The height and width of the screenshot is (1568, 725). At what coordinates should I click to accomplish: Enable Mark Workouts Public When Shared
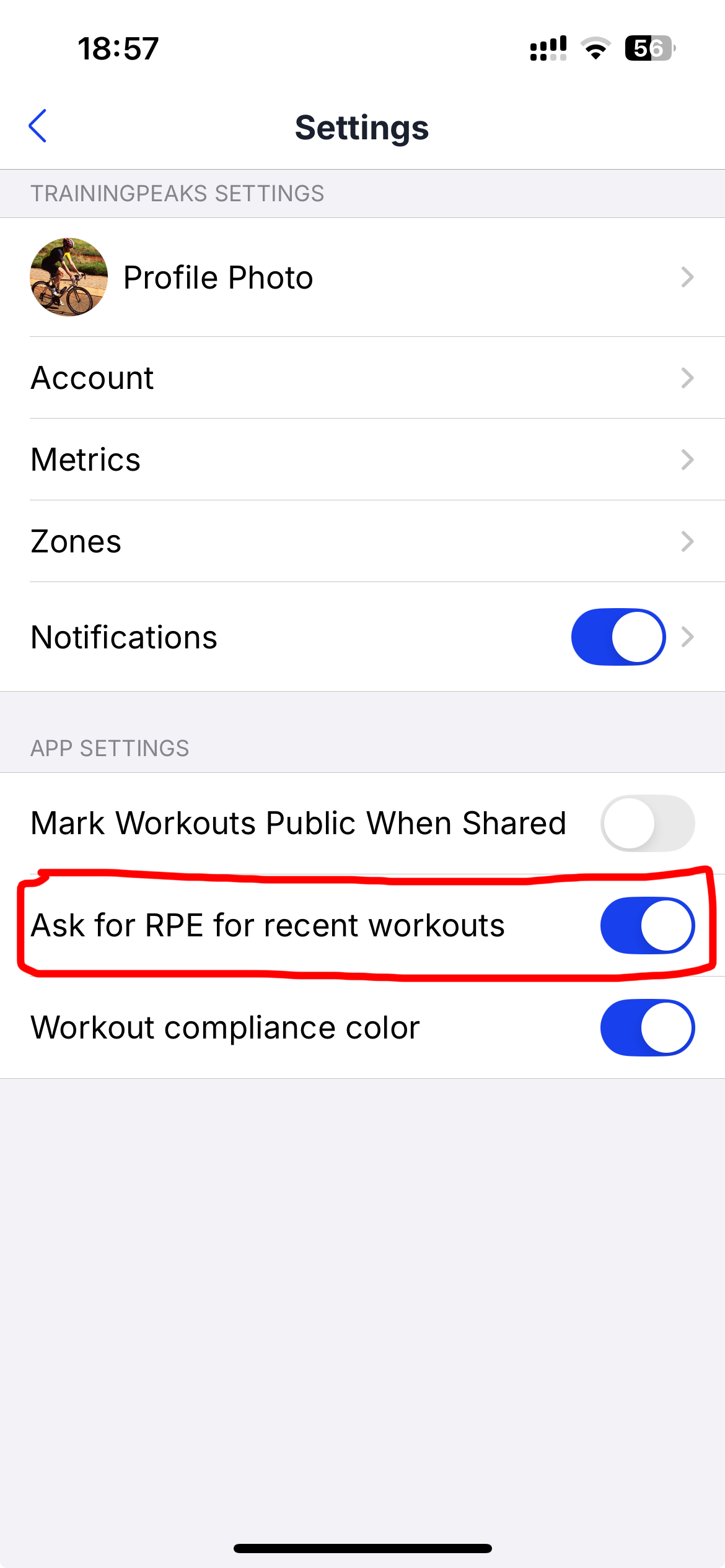(647, 823)
